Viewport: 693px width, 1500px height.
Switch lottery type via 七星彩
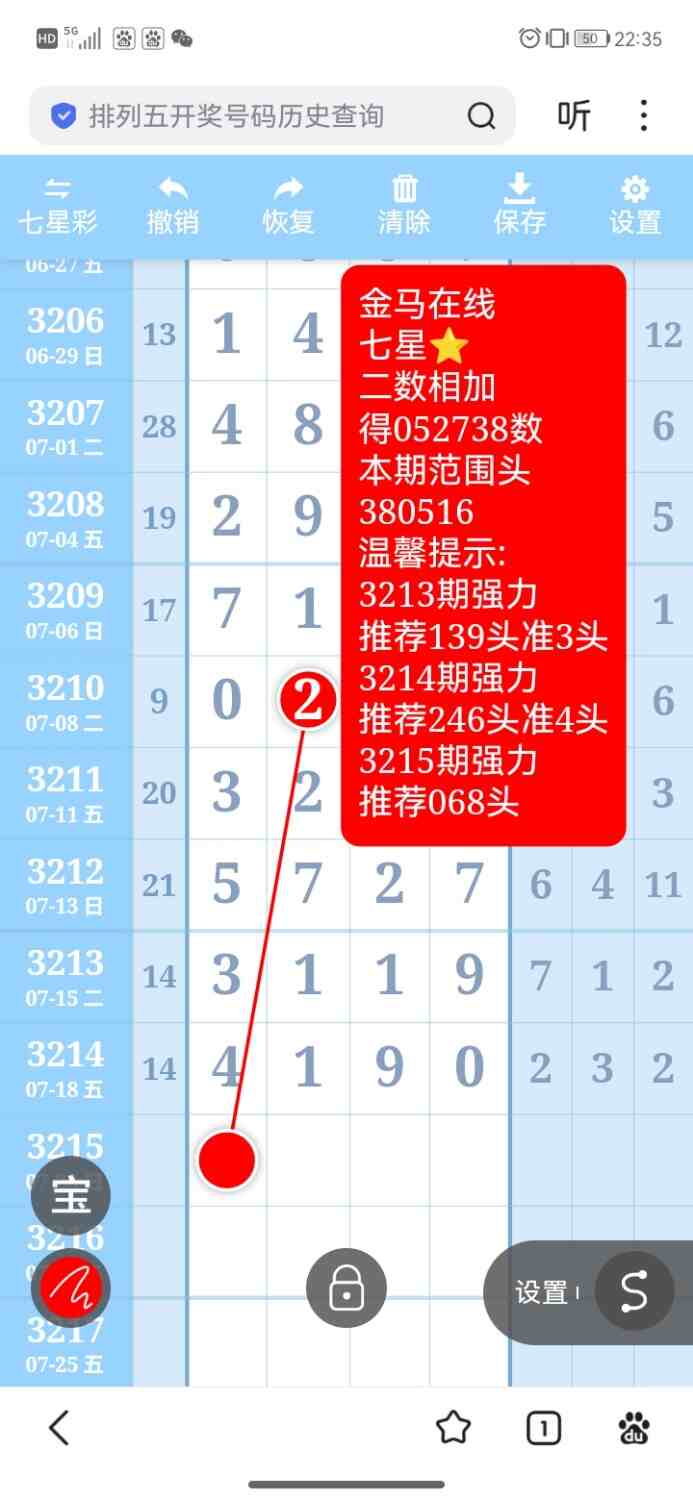click(58, 205)
